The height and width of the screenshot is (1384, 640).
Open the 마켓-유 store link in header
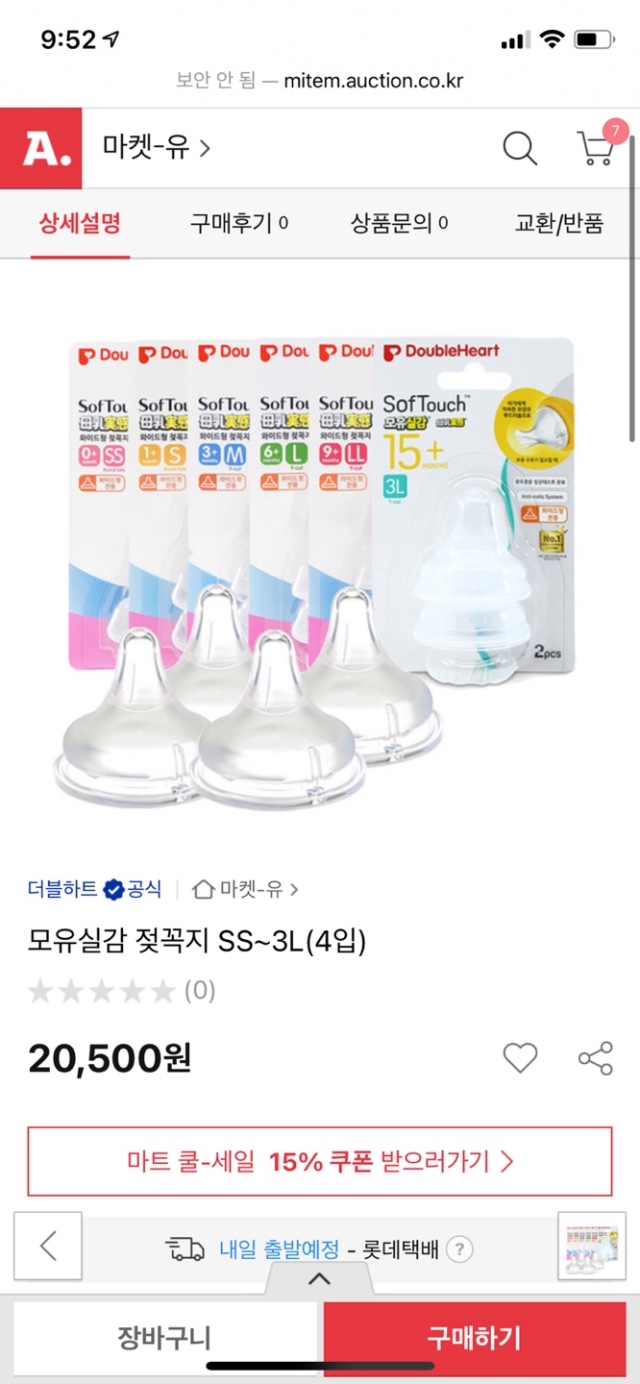[x=156, y=149]
